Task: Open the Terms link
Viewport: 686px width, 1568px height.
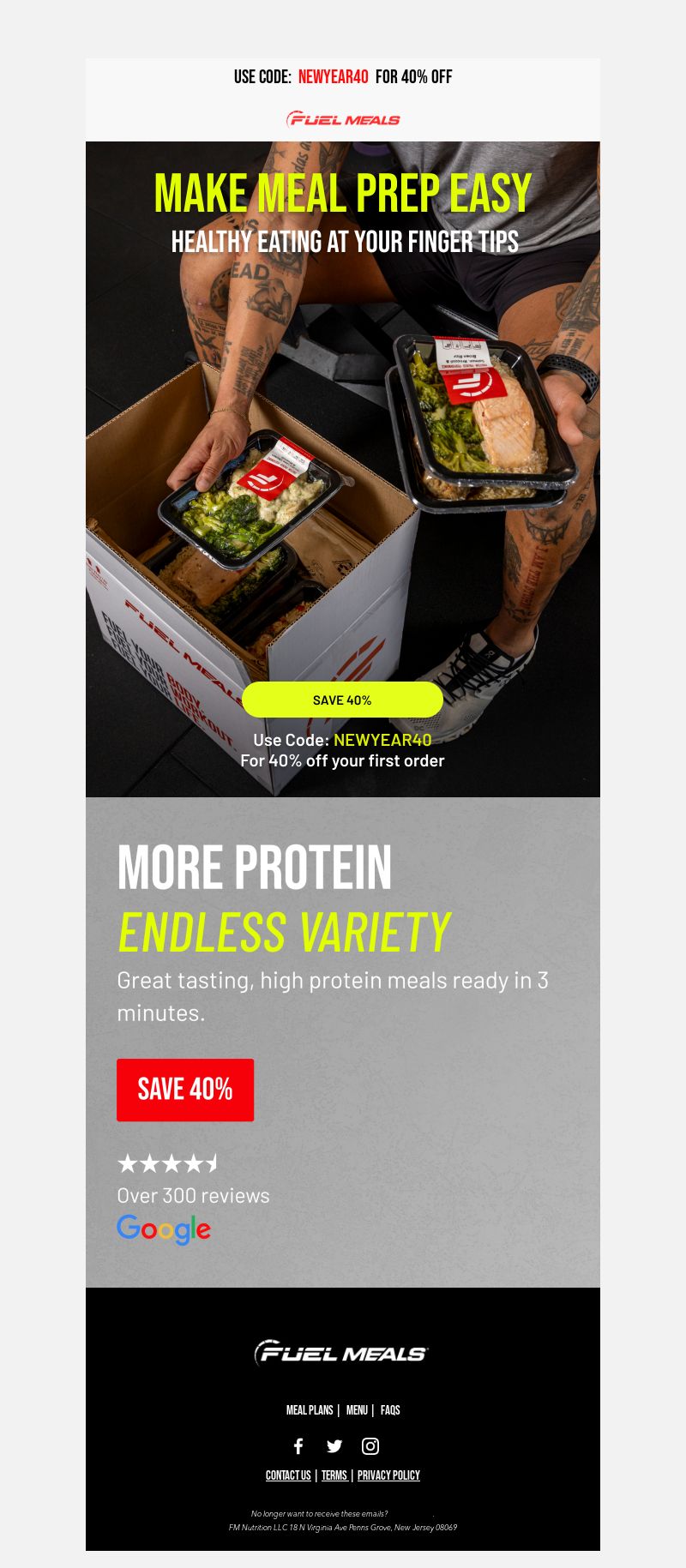Action: 334,1475
